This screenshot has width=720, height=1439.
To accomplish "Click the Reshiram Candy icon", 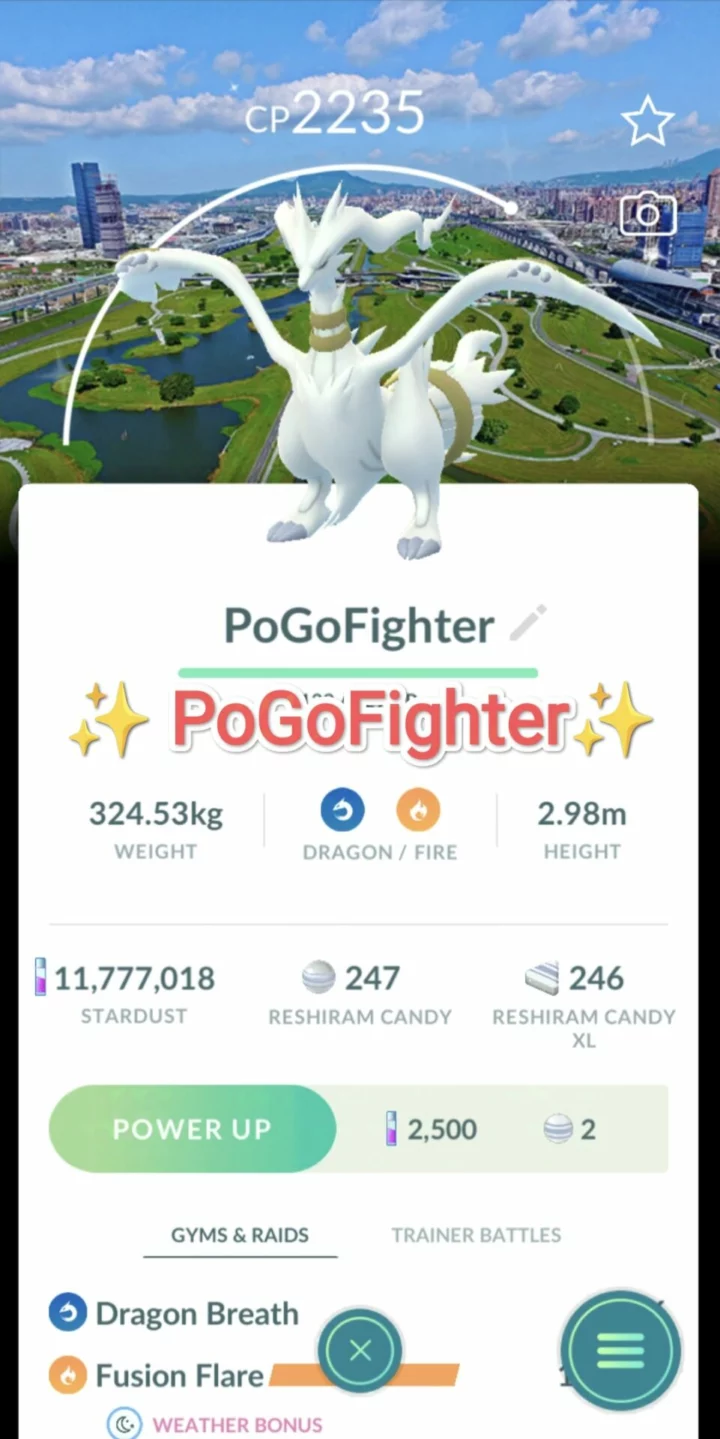I will click(x=318, y=978).
